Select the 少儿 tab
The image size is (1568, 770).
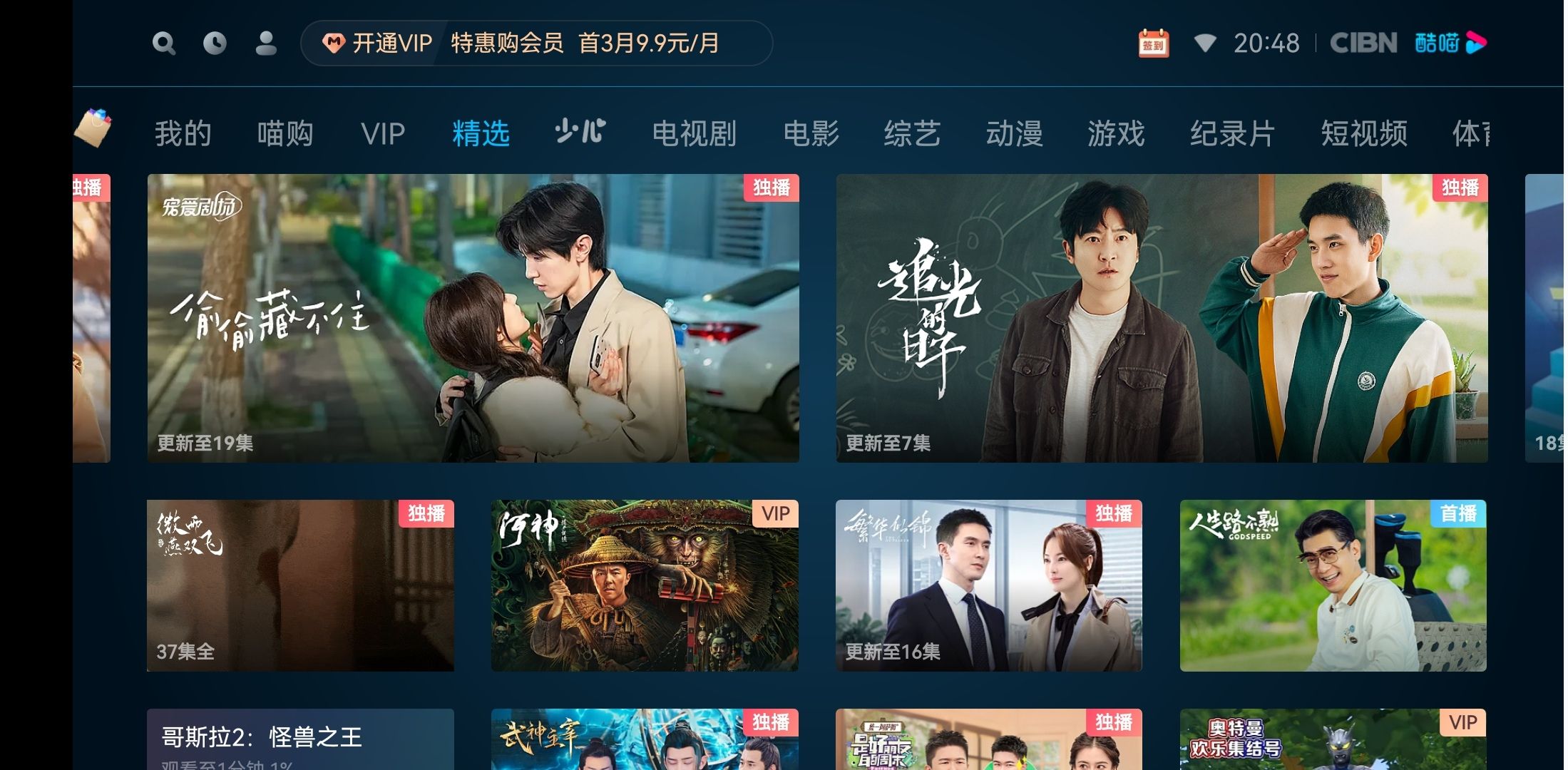pos(580,132)
